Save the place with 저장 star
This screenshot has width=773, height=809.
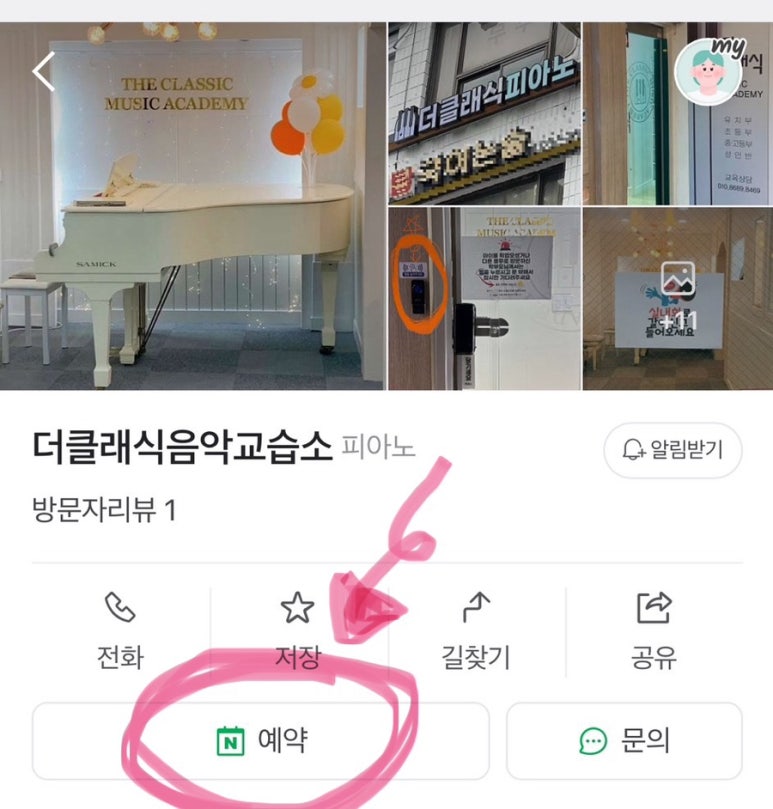[297, 630]
